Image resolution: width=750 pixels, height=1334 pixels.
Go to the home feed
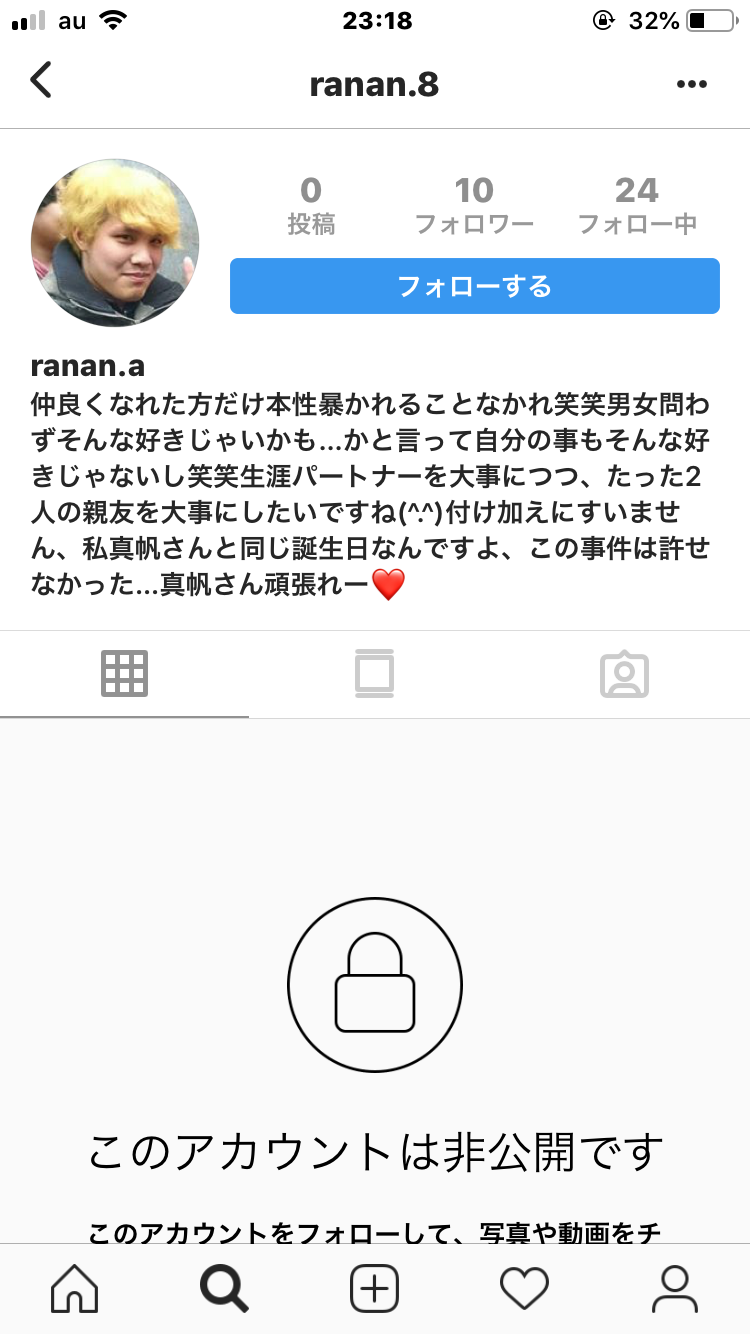tap(75, 1289)
